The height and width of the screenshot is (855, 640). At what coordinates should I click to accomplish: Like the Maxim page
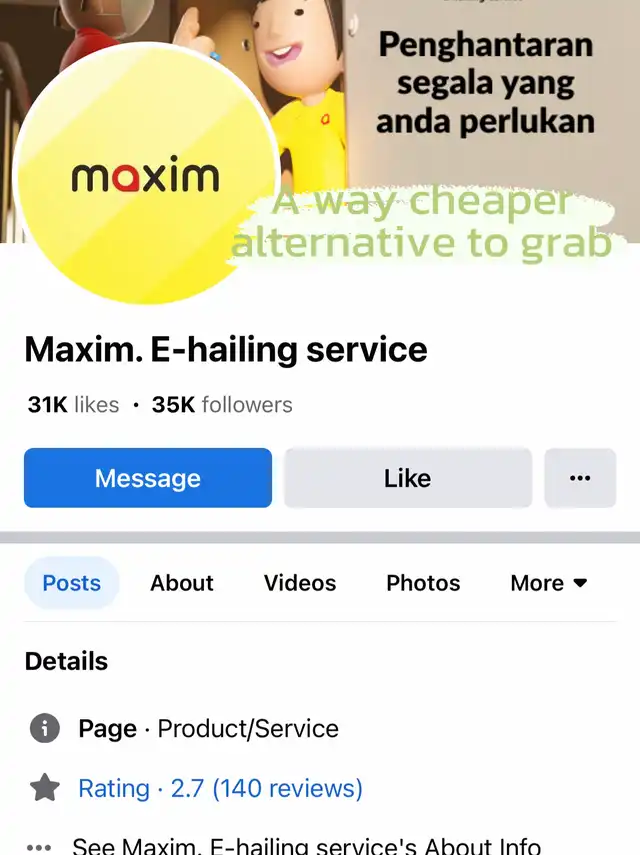point(408,478)
